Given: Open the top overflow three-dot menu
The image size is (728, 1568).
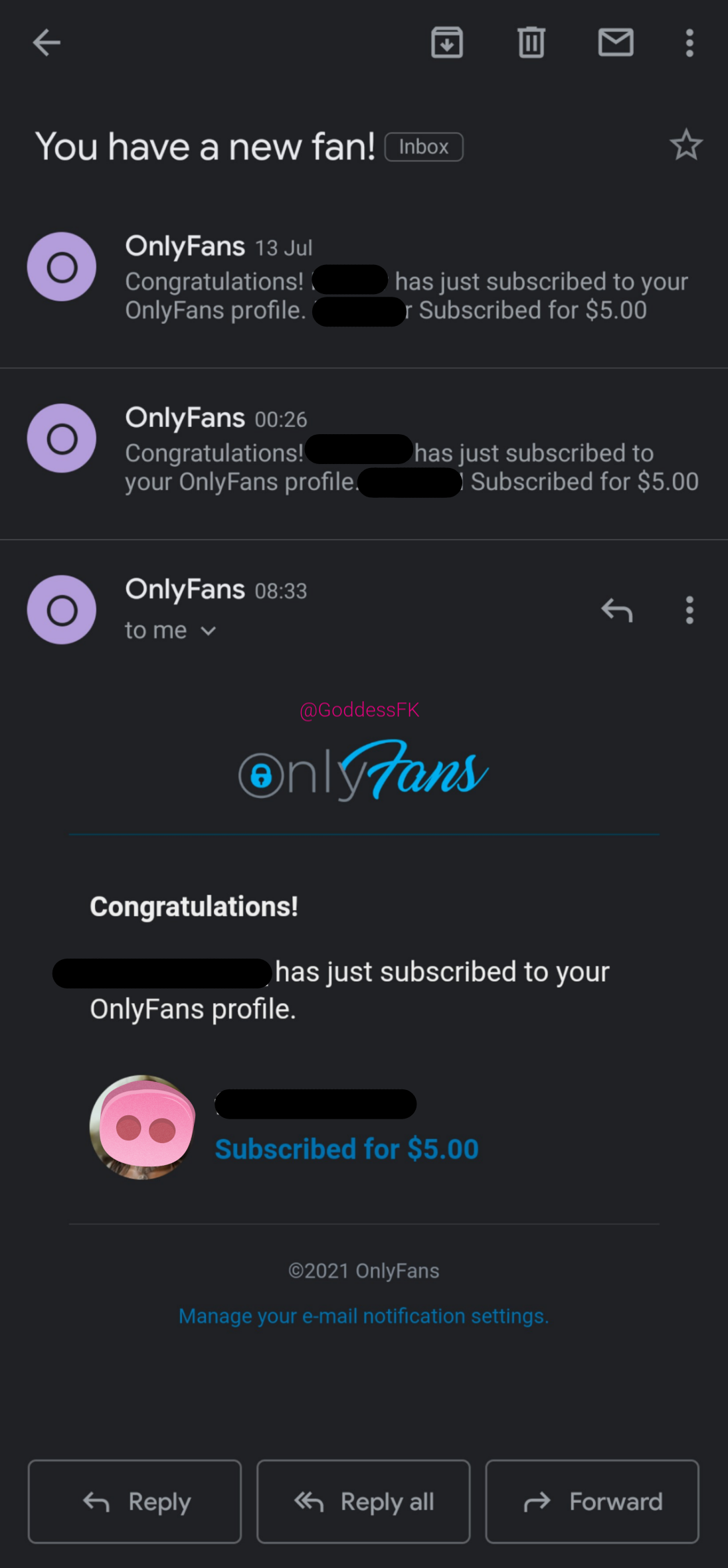Looking at the screenshot, I should 689,42.
